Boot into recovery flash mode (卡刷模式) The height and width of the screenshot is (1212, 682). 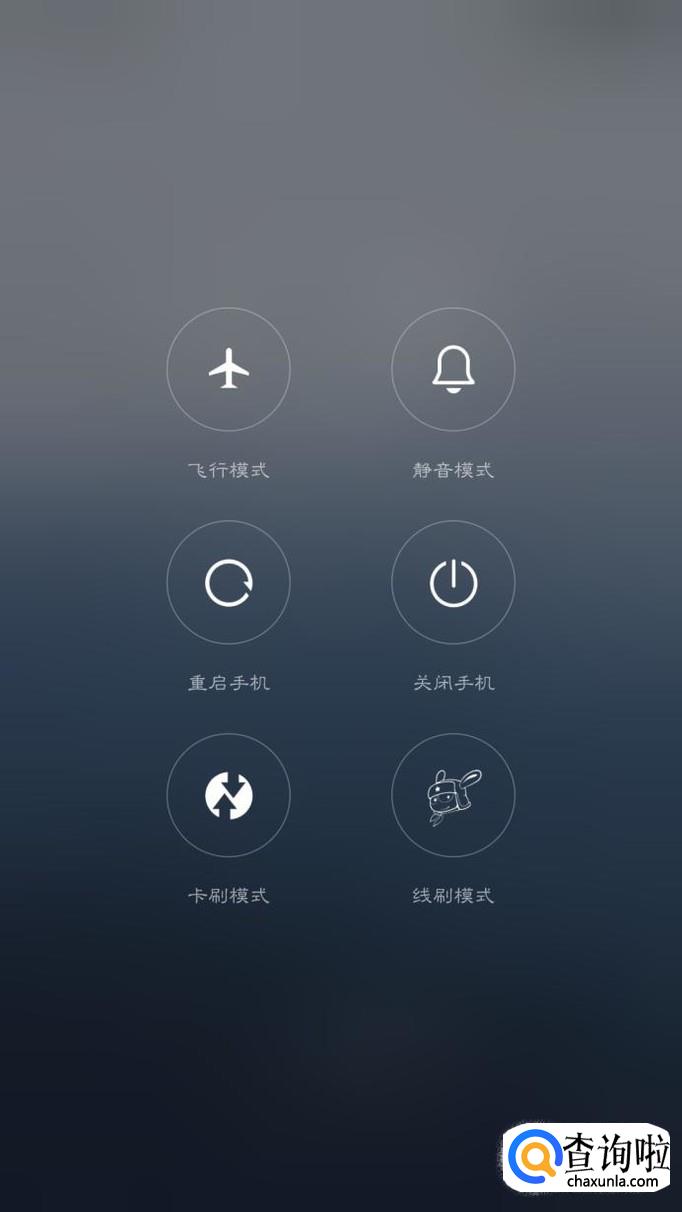point(228,795)
